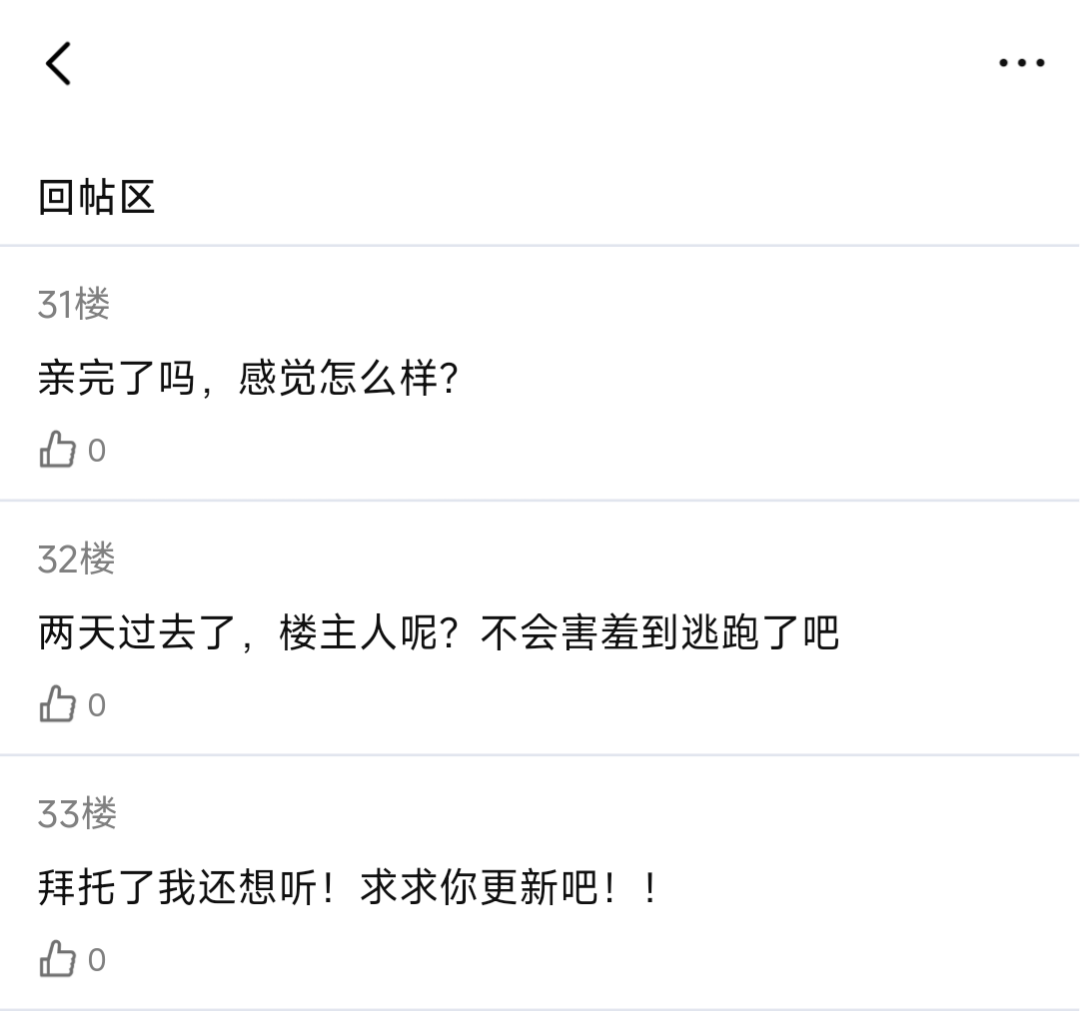Like the 32楼 reply about 楼主
The width and height of the screenshot is (1080, 1011).
click(58, 705)
